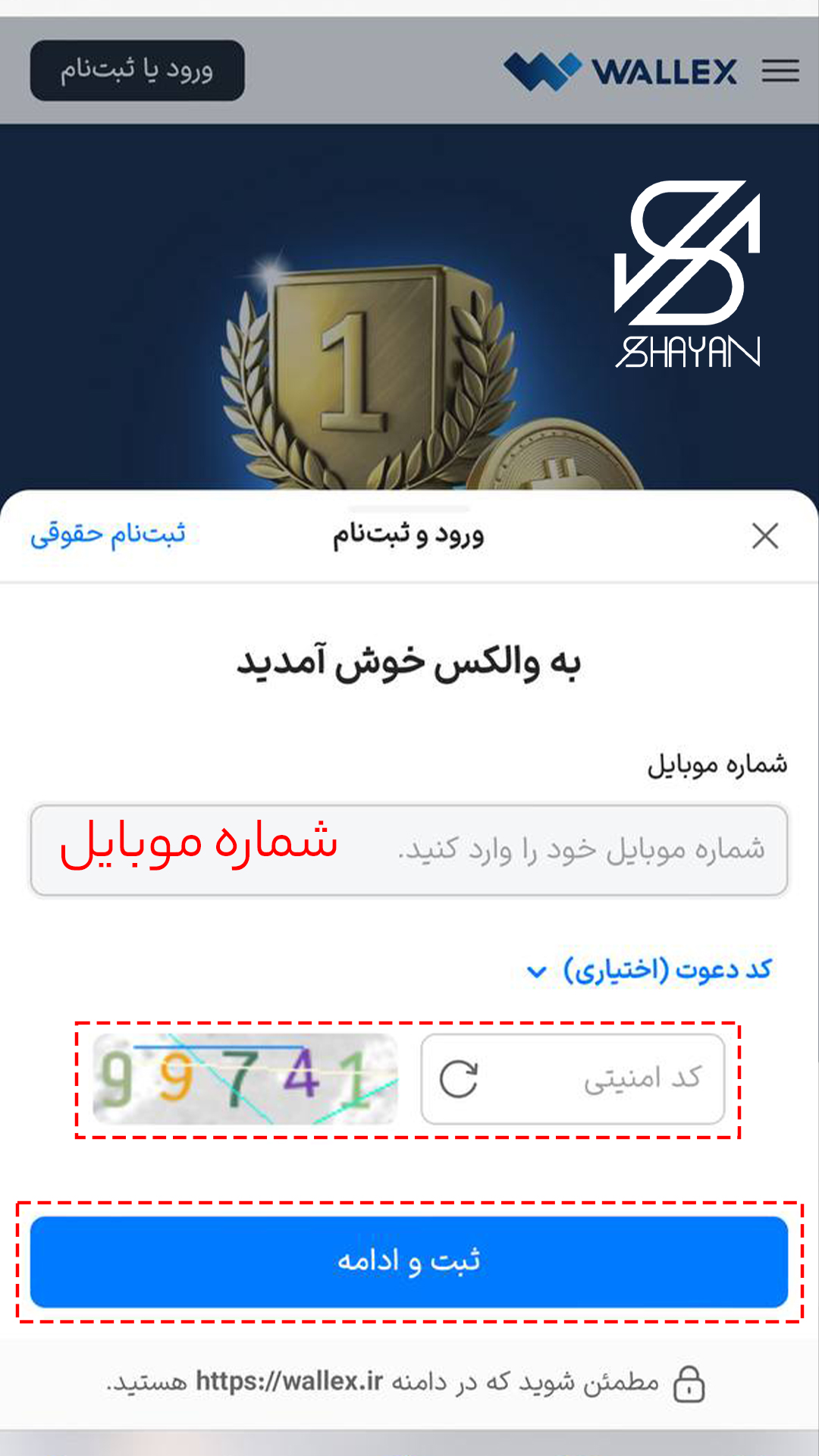Refresh the captcha security code
The height and width of the screenshot is (1456, 819).
459,1079
